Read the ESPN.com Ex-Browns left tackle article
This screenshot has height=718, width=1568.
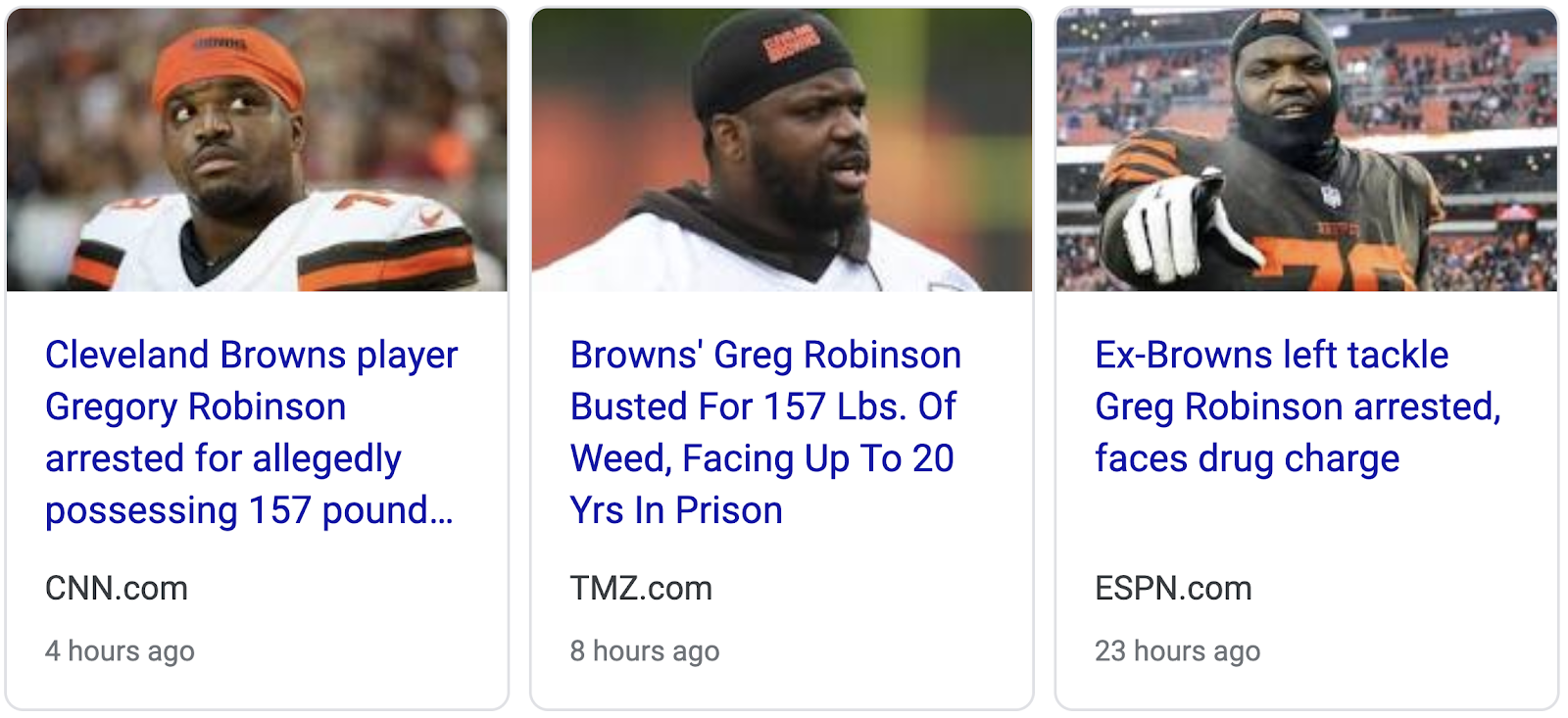coord(1296,407)
